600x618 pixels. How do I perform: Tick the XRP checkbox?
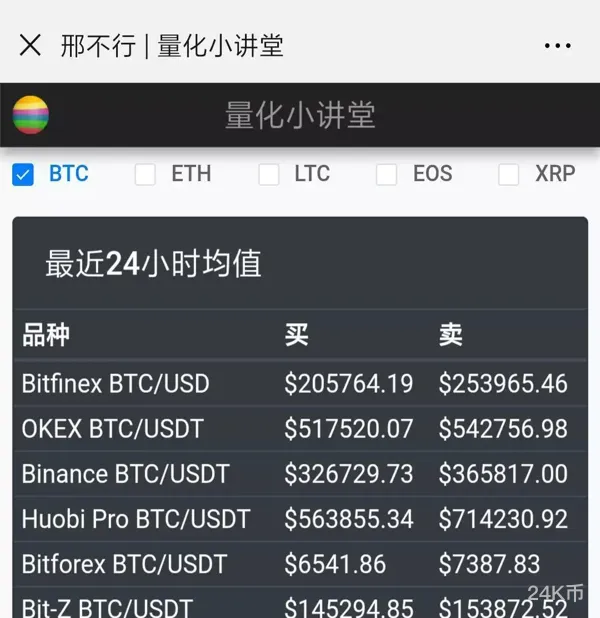pos(509,175)
